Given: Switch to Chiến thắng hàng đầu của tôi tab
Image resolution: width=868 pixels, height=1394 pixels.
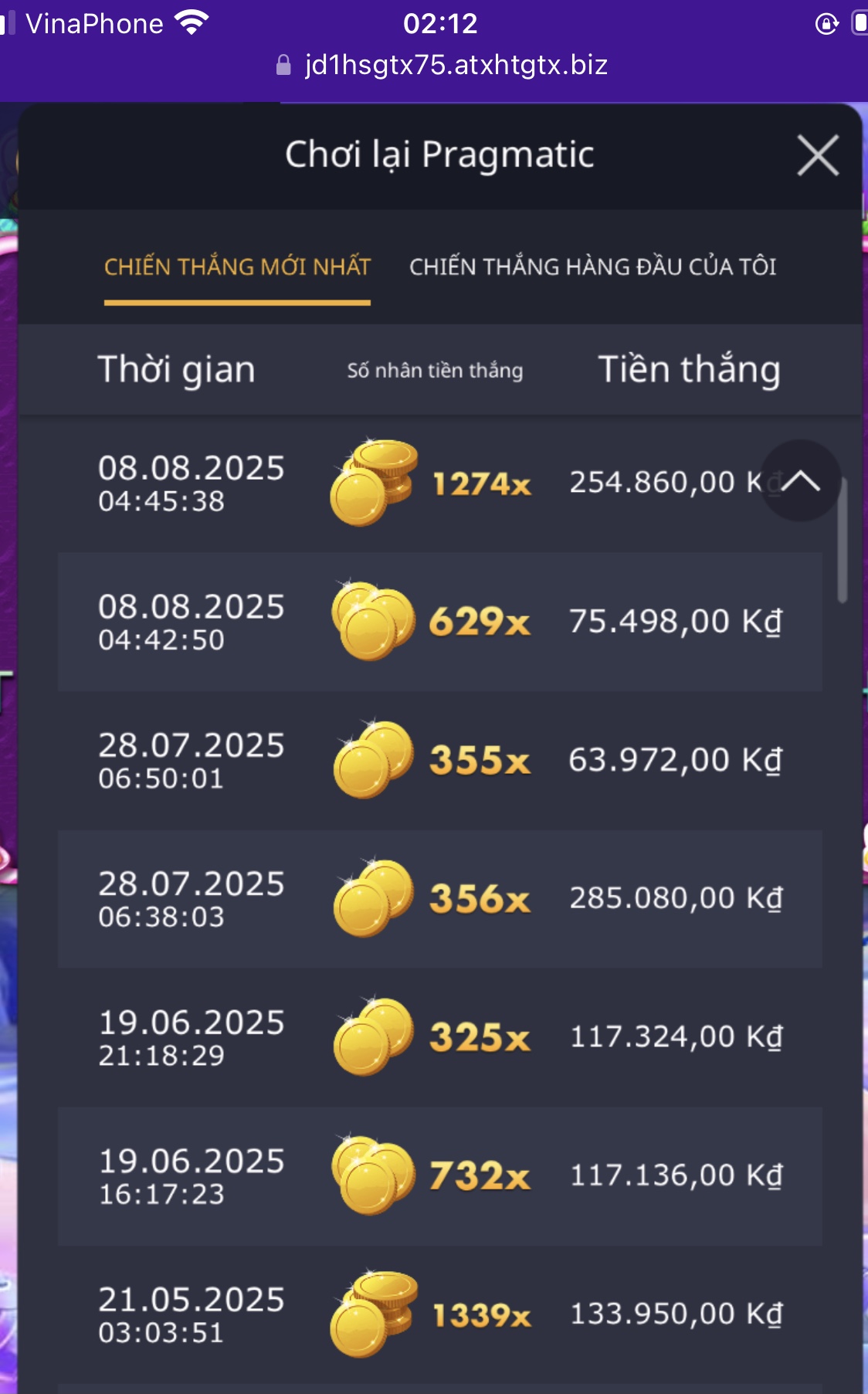Looking at the screenshot, I should (592, 266).
